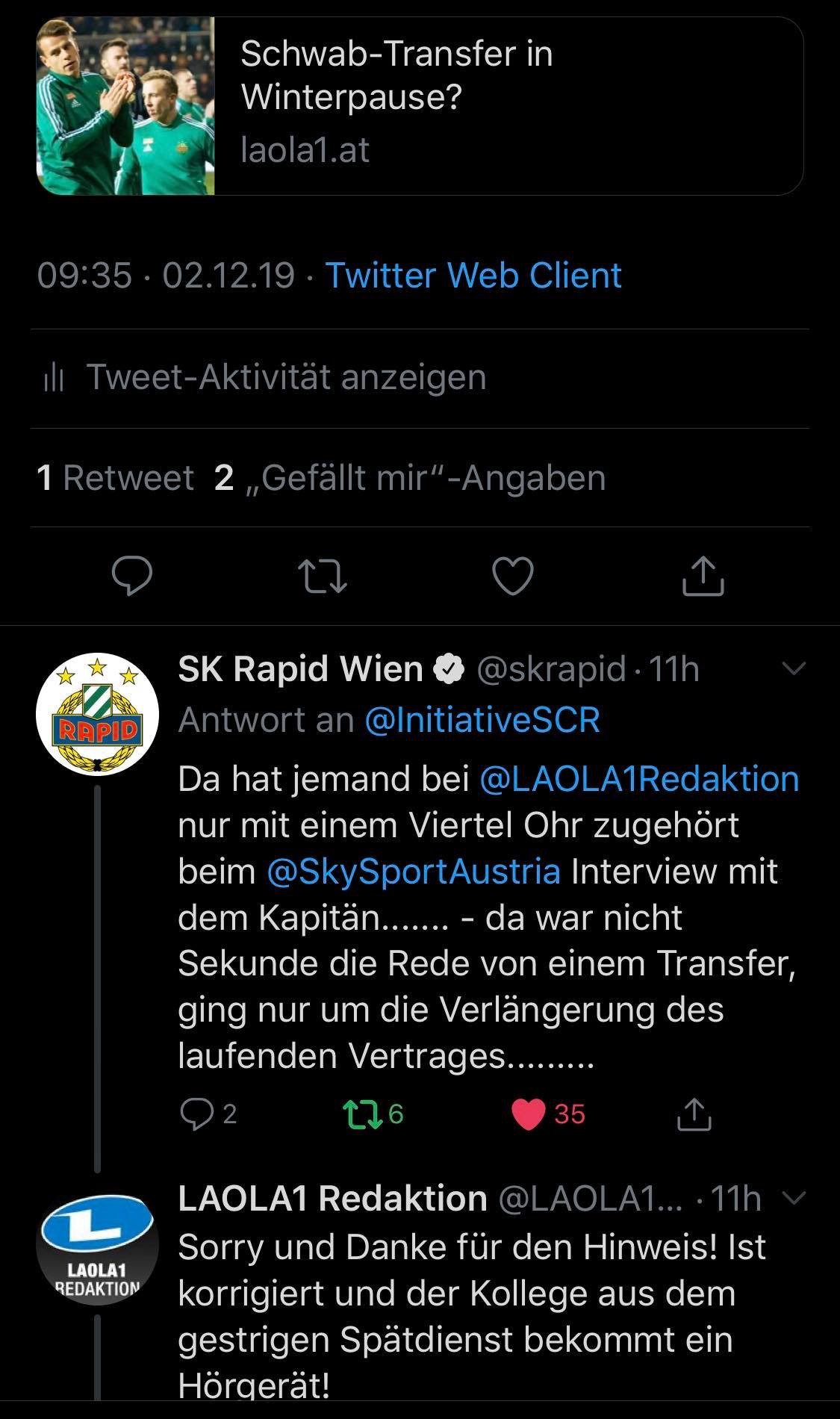Retweet SK Rapid Wien's reply

[x=362, y=1114]
